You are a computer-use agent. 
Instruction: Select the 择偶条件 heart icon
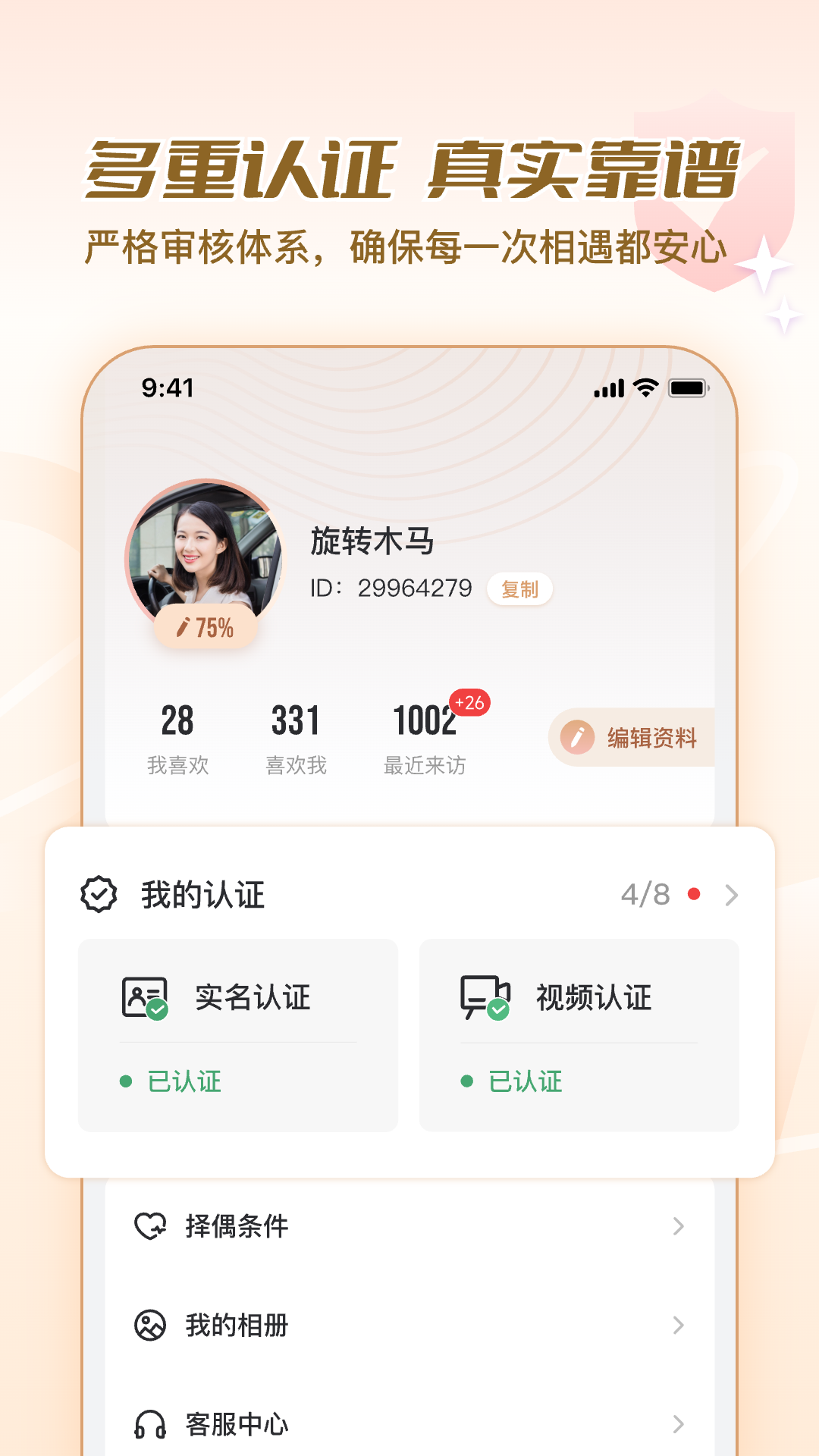149,1225
